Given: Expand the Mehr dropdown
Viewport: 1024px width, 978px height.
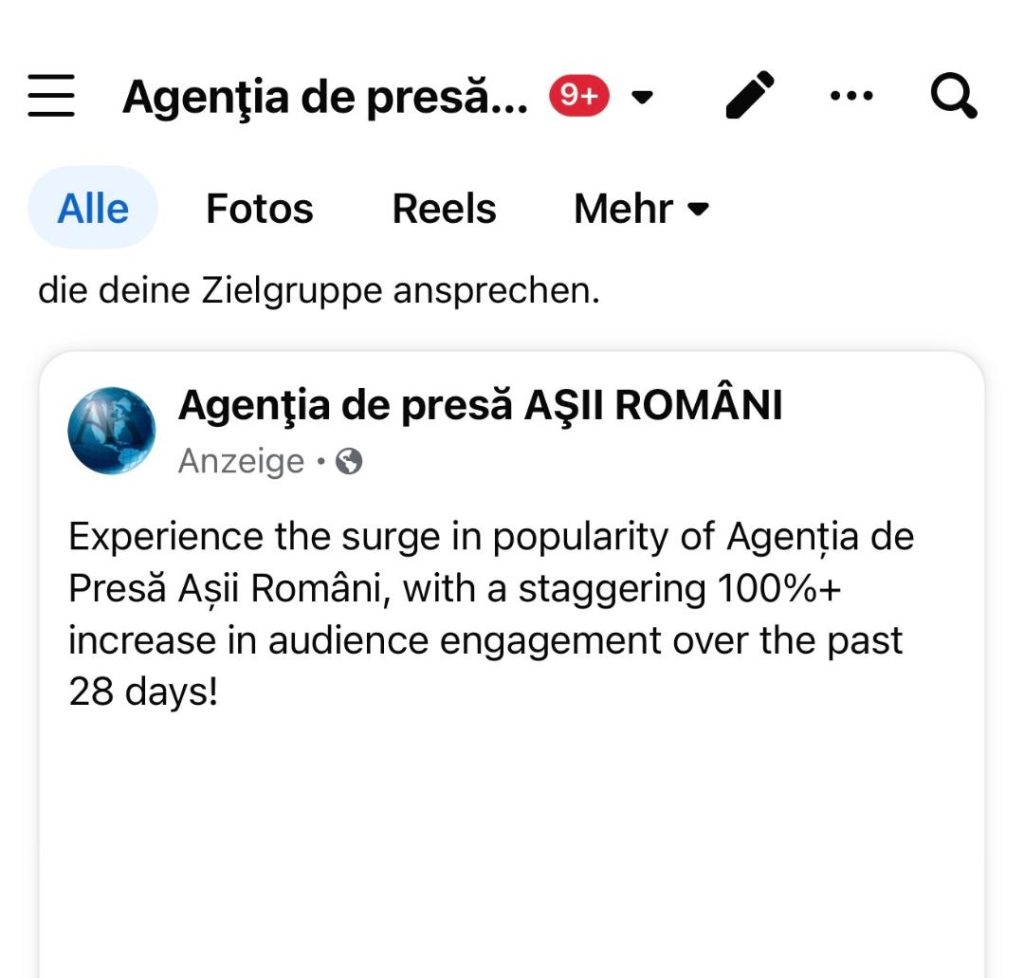Looking at the screenshot, I should point(641,208).
